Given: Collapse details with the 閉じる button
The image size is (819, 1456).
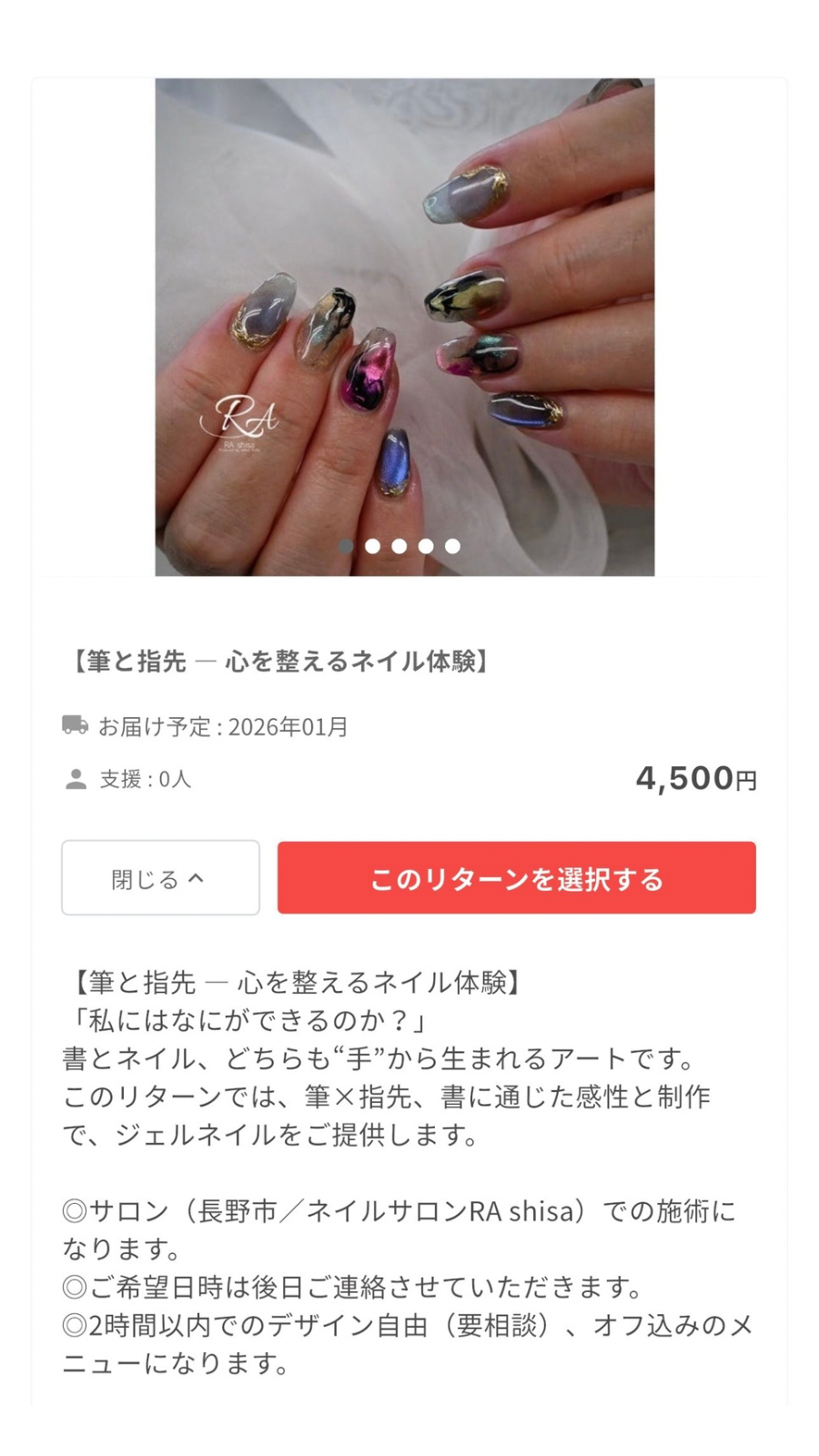Looking at the screenshot, I should click(x=160, y=878).
